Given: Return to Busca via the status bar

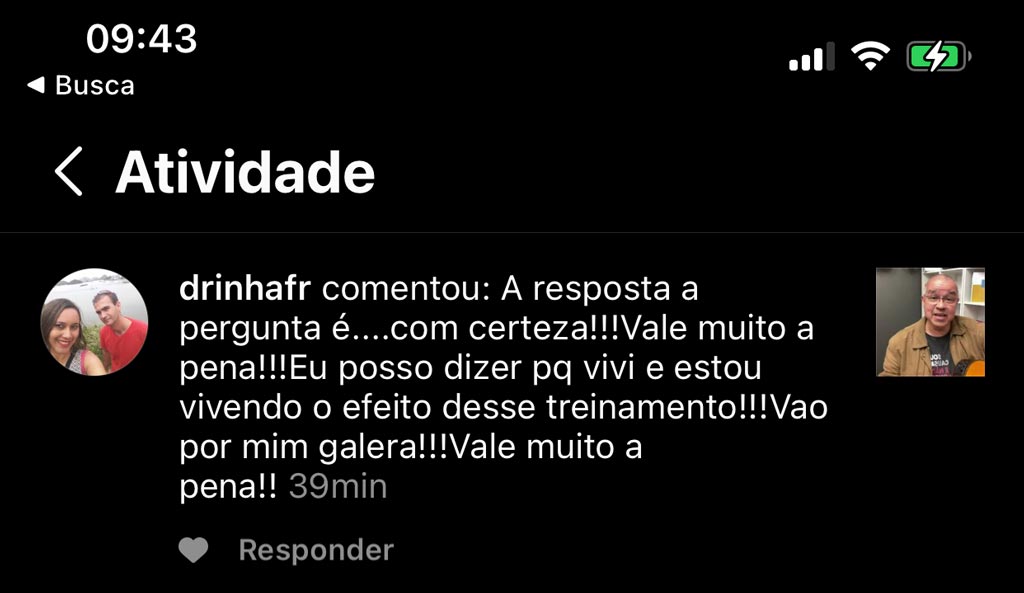Looking at the screenshot, I should click(x=82, y=86).
